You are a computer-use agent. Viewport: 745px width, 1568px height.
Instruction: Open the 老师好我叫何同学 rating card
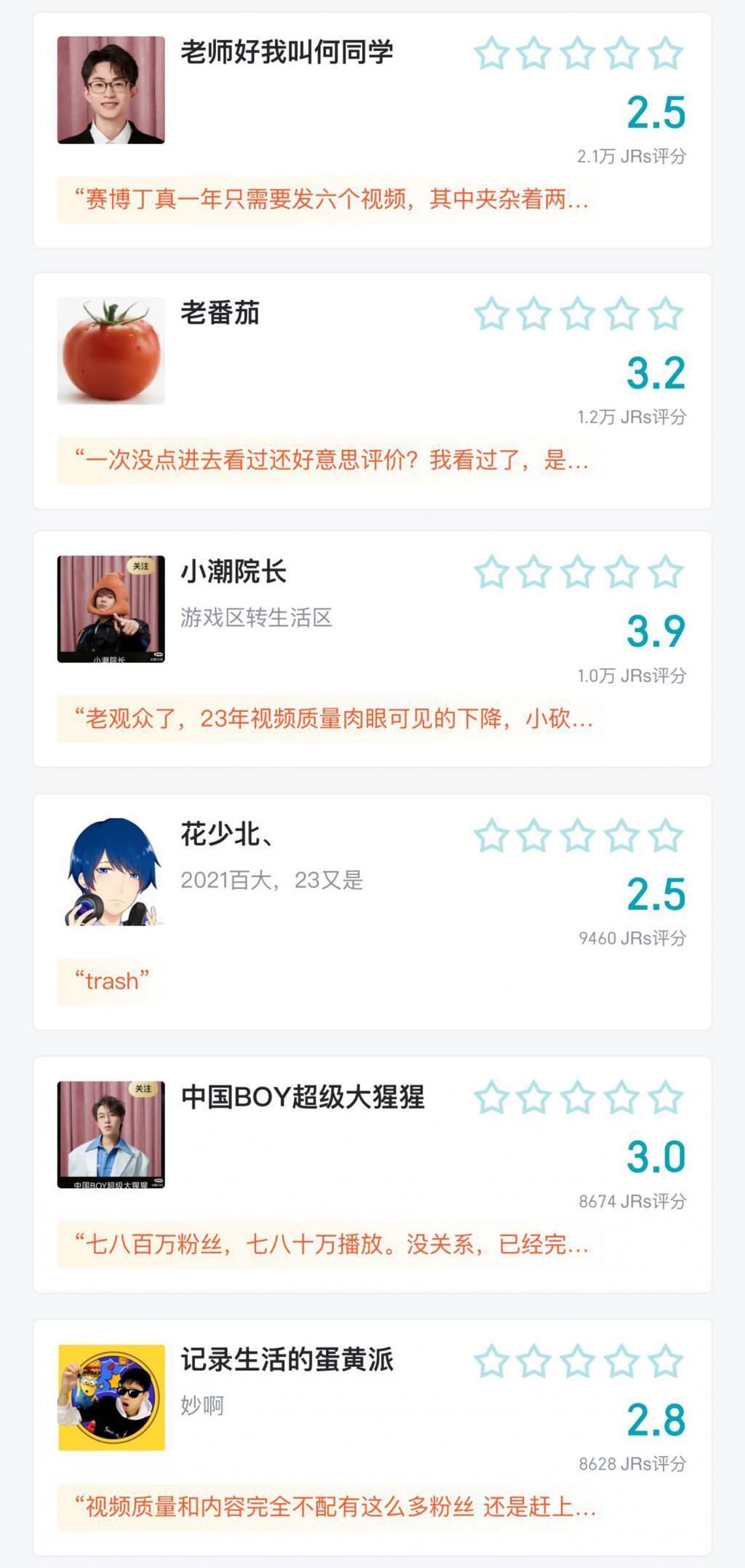[287, 53]
